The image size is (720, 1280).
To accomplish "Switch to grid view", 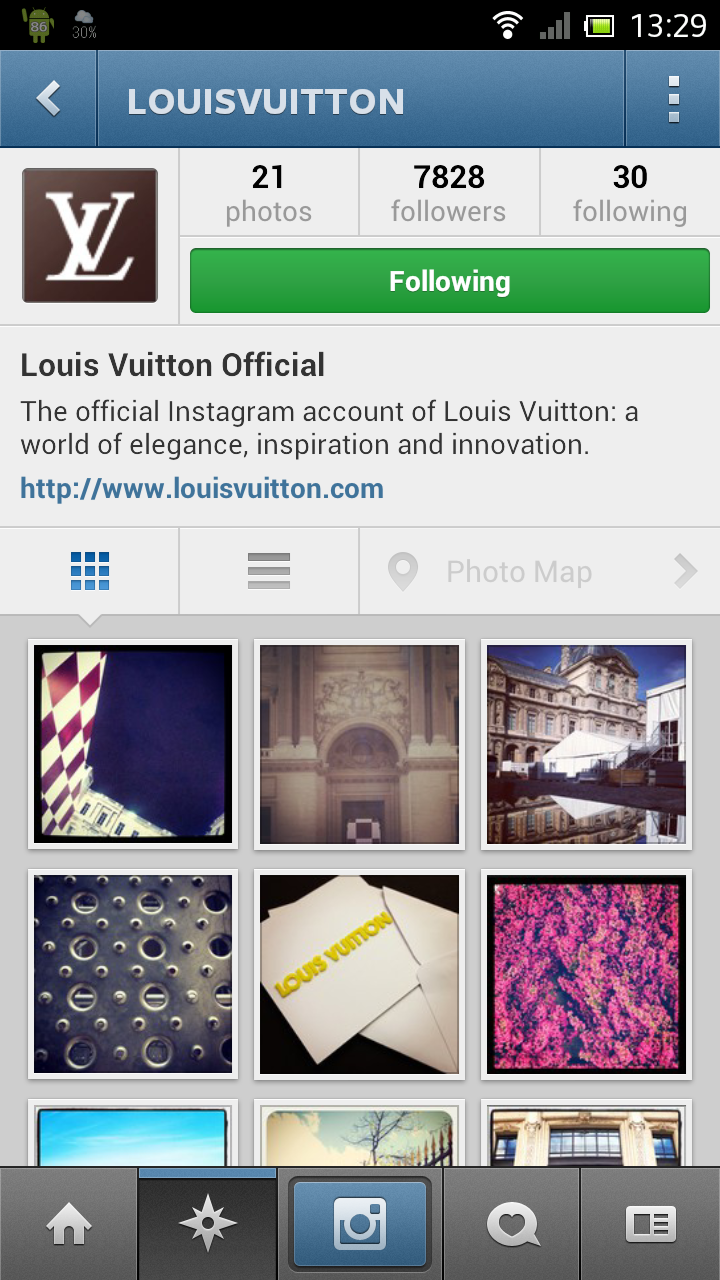I will [90, 571].
